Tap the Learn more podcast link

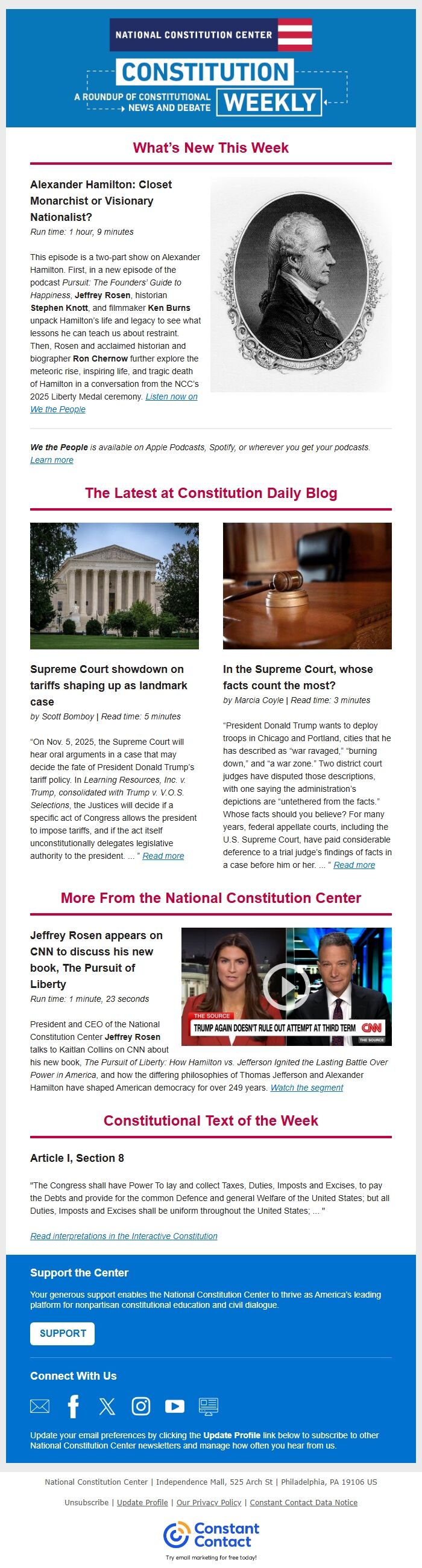tap(52, 460)
